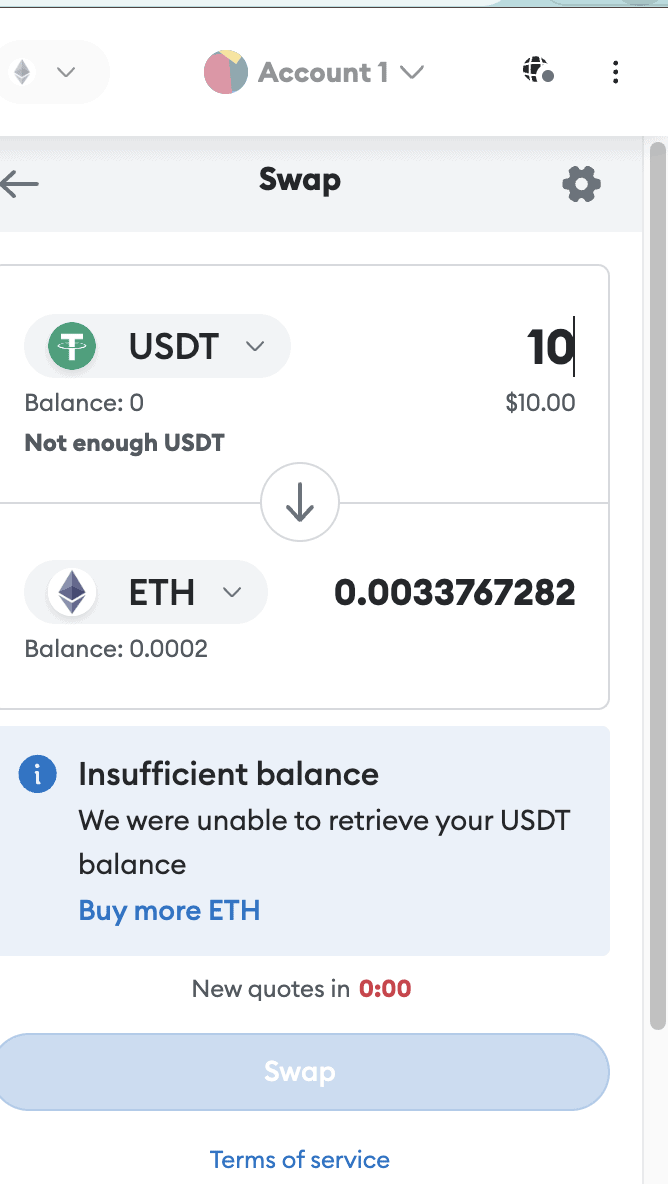Open the network selector dropdown
The image size is (668, 1184).
46,72
